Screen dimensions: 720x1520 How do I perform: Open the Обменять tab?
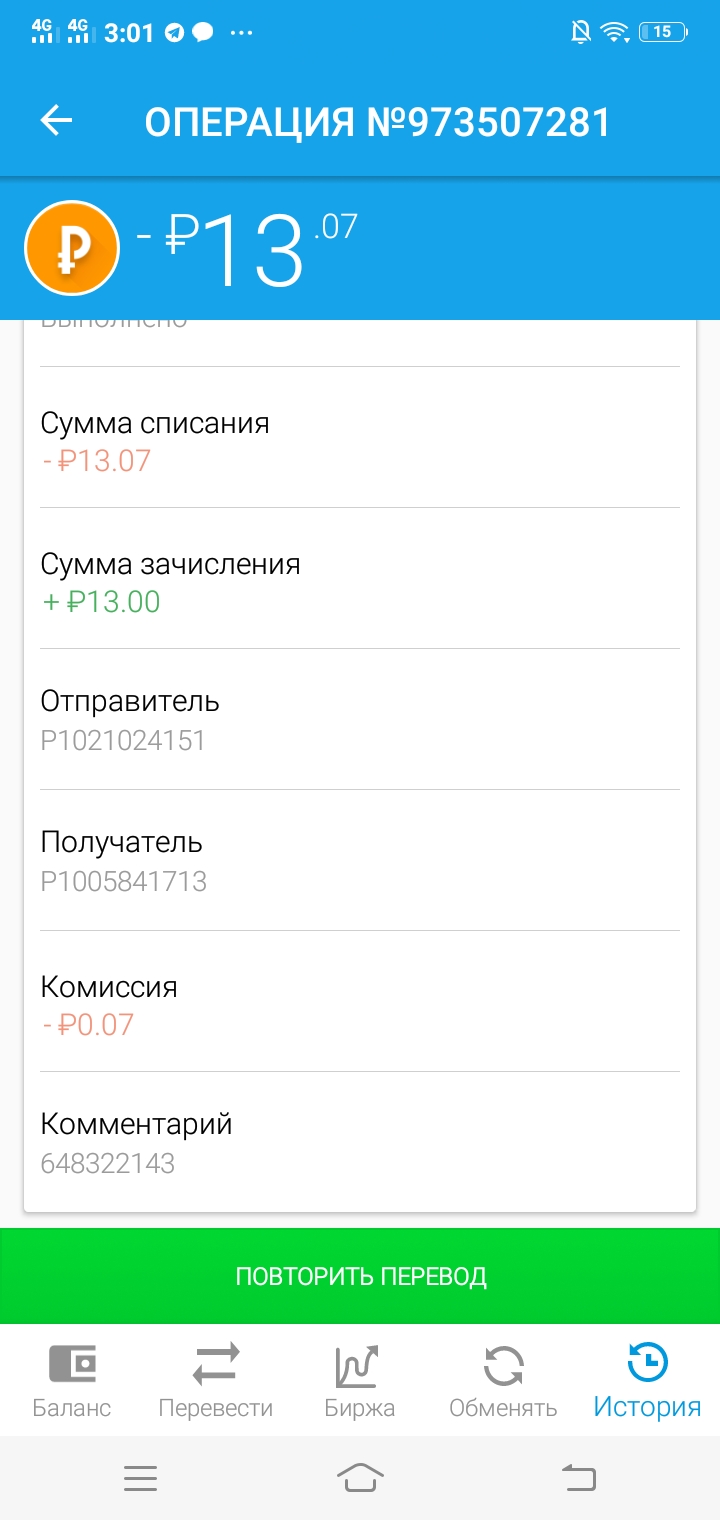[503, 1382]
